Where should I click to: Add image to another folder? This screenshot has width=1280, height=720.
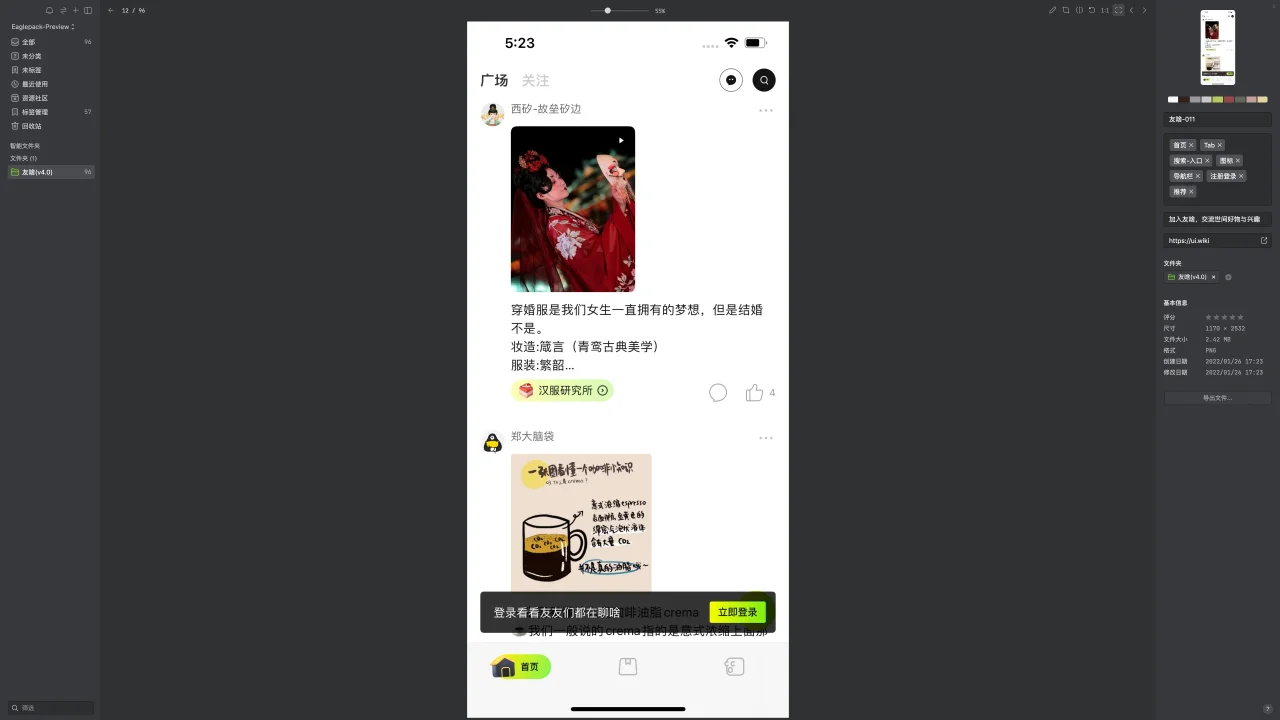coord(1228,277)
